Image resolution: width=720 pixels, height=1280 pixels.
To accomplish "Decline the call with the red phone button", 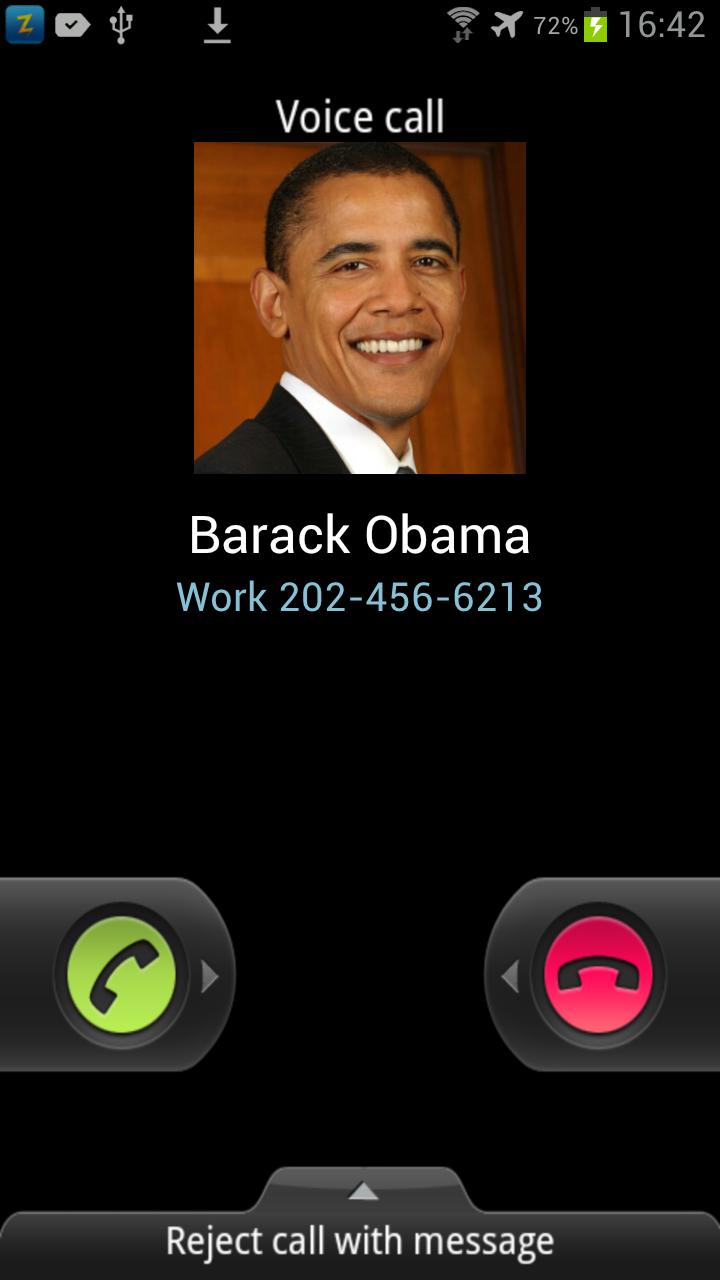I will click(598, 975).
